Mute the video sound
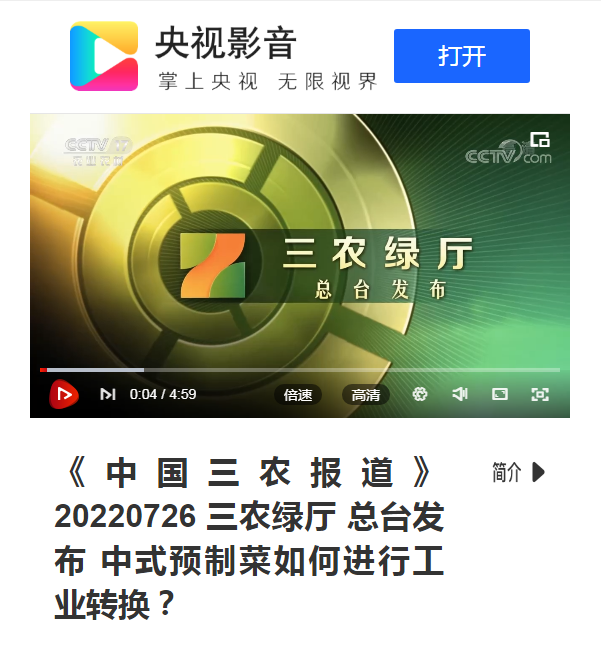The height and width of the screenshot is (645, 601). pyautogui.click(x=460, y=395)
